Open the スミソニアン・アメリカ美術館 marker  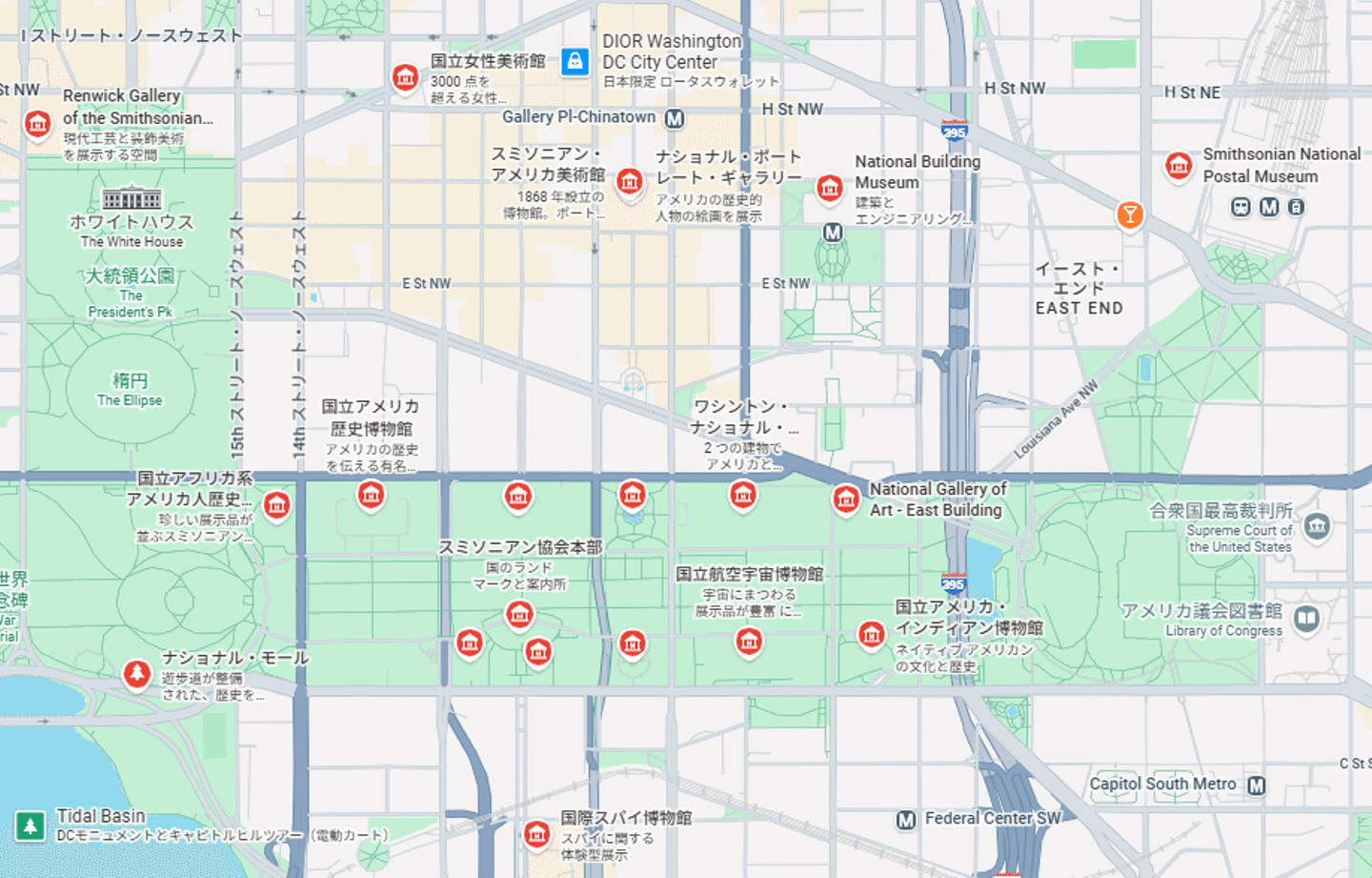pos(629,181)
